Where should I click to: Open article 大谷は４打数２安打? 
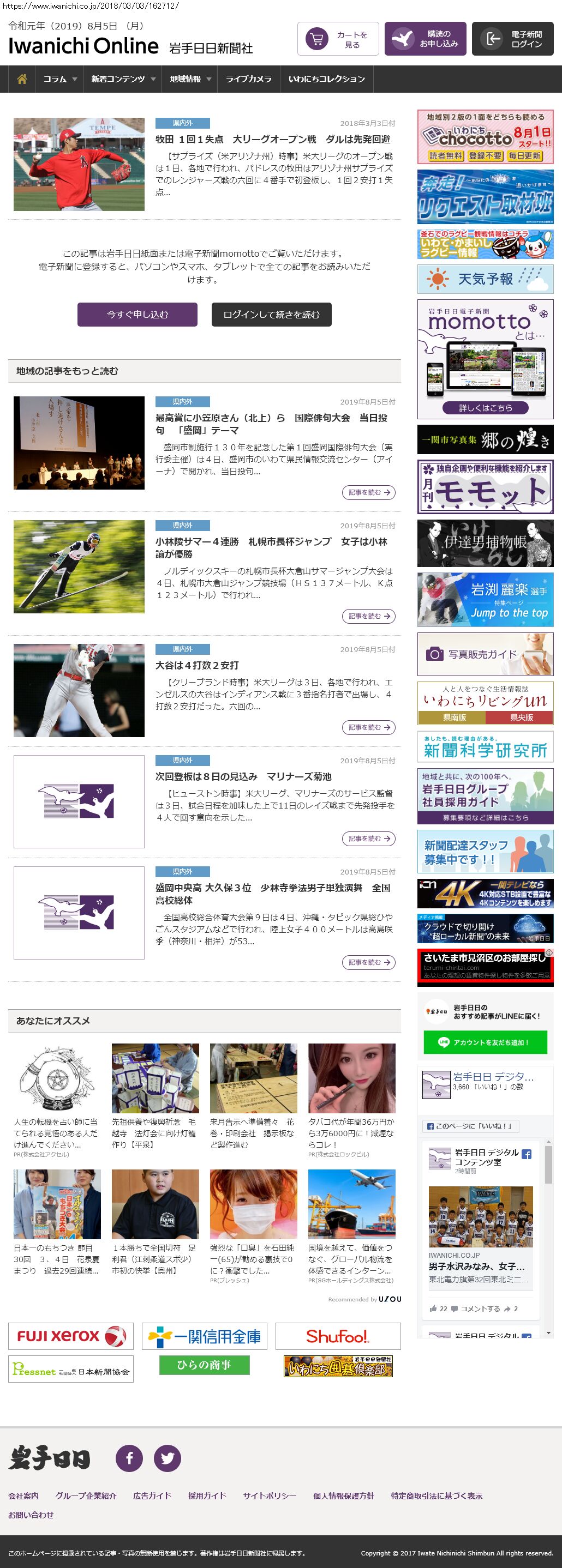tap(196, 665)
